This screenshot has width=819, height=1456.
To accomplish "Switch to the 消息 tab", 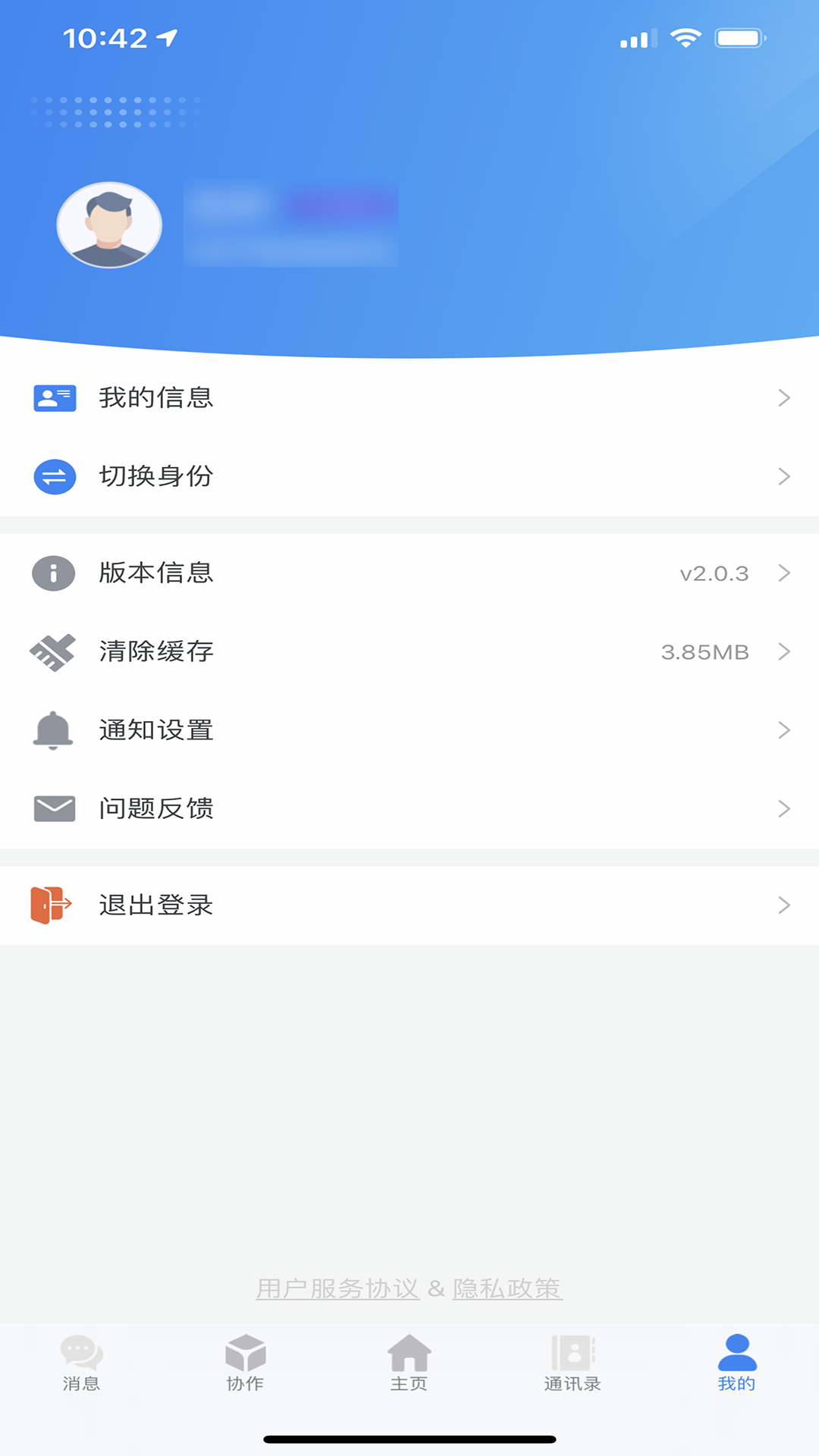I will [82, 1365].
